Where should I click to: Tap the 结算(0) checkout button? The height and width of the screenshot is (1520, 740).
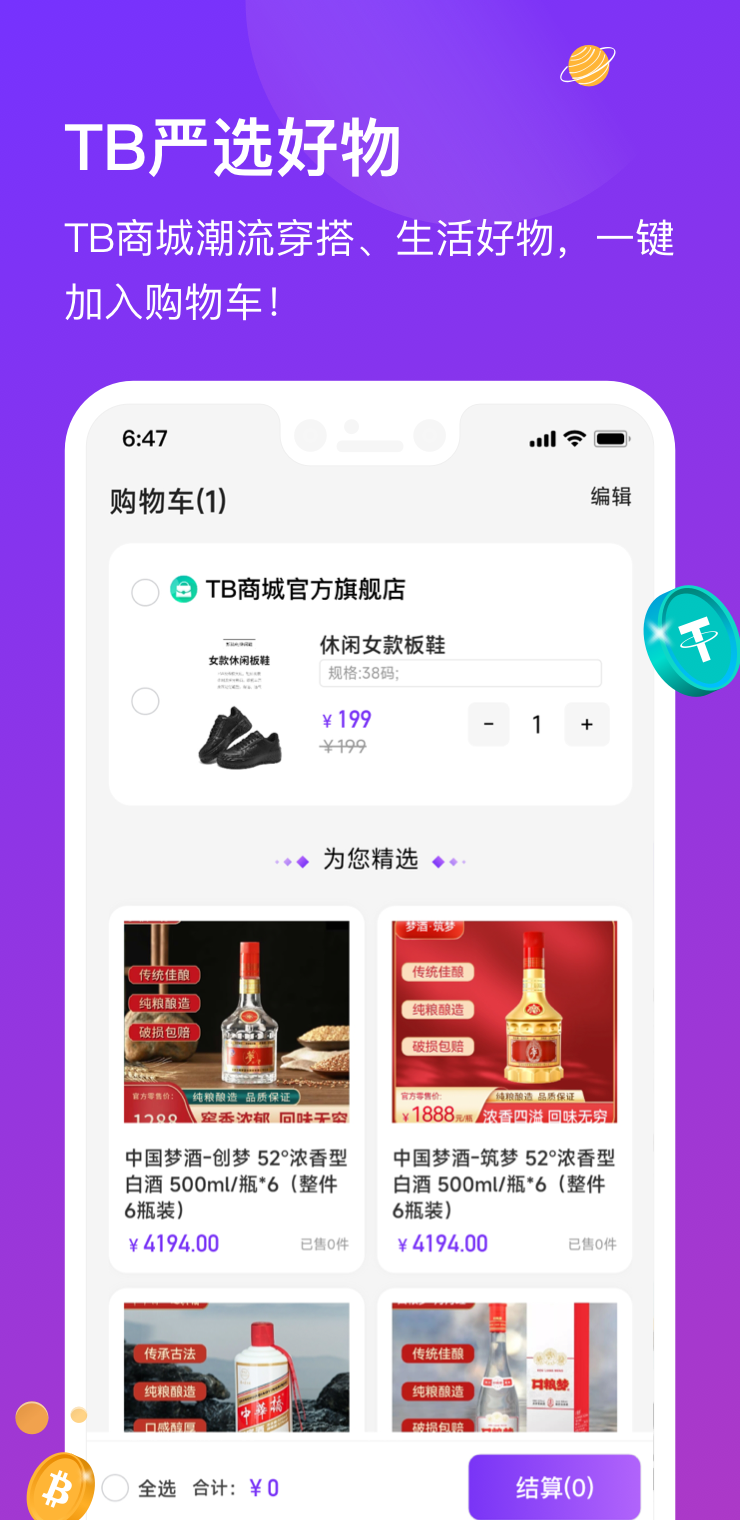pos(554,1487)
